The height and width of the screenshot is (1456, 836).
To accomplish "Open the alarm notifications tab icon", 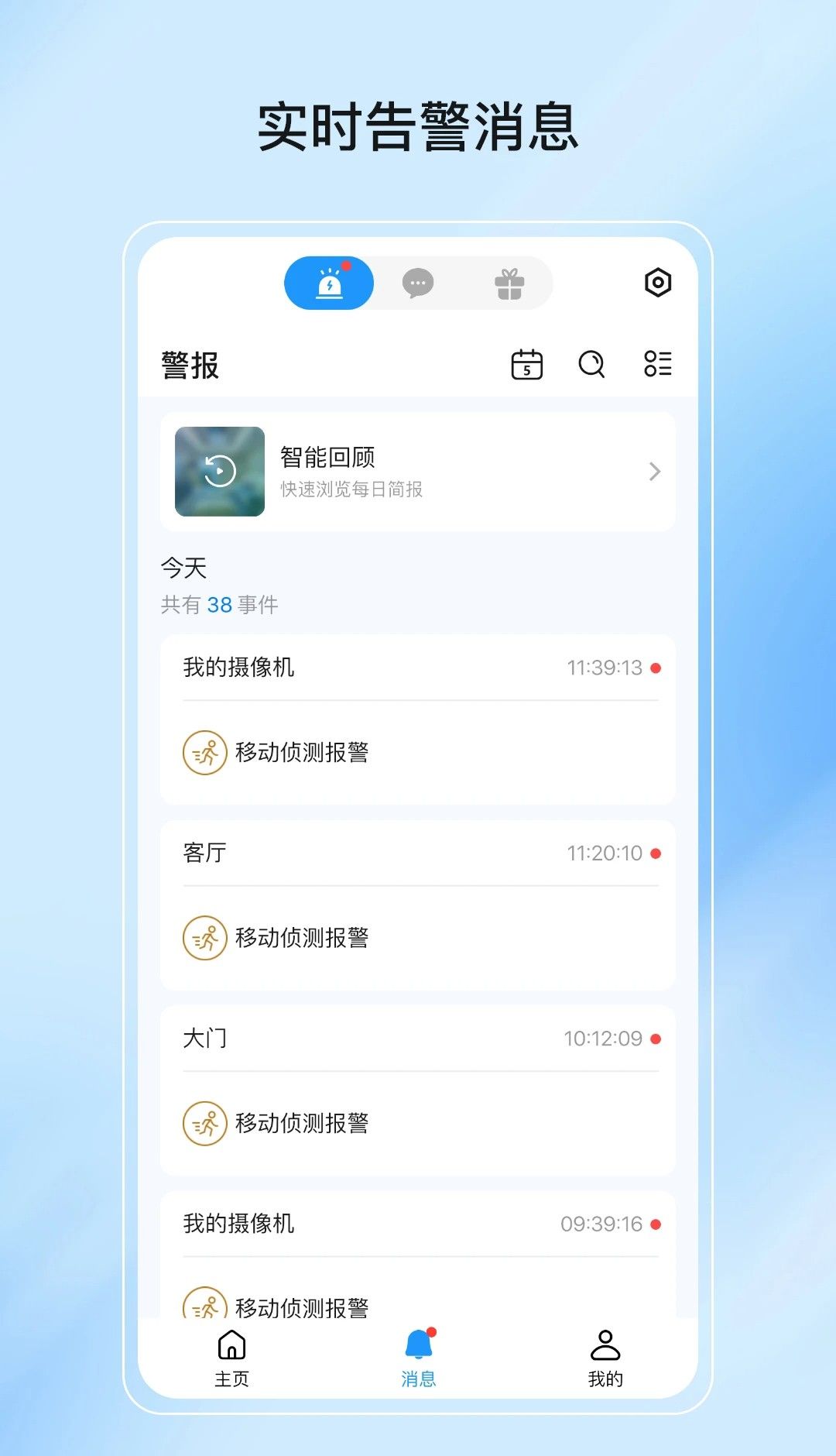I will (x=328, y=283).
